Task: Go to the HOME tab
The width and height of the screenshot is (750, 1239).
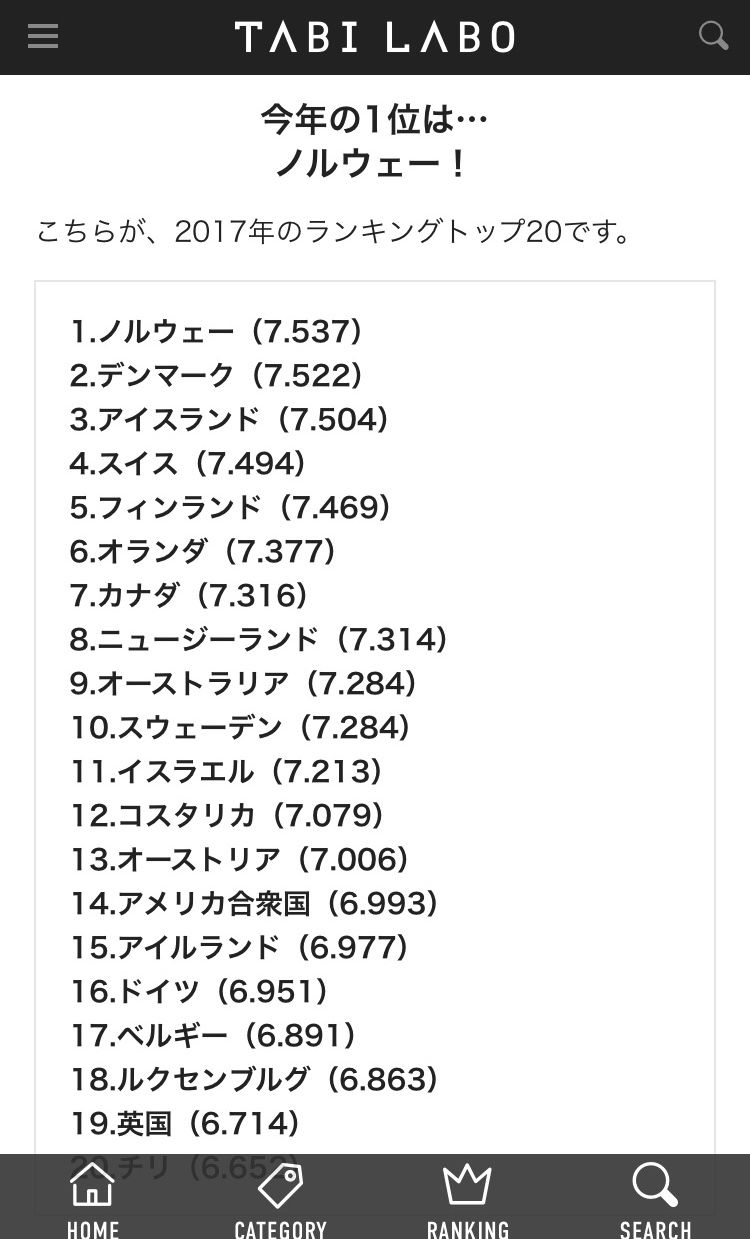Action: (93, 1200)
